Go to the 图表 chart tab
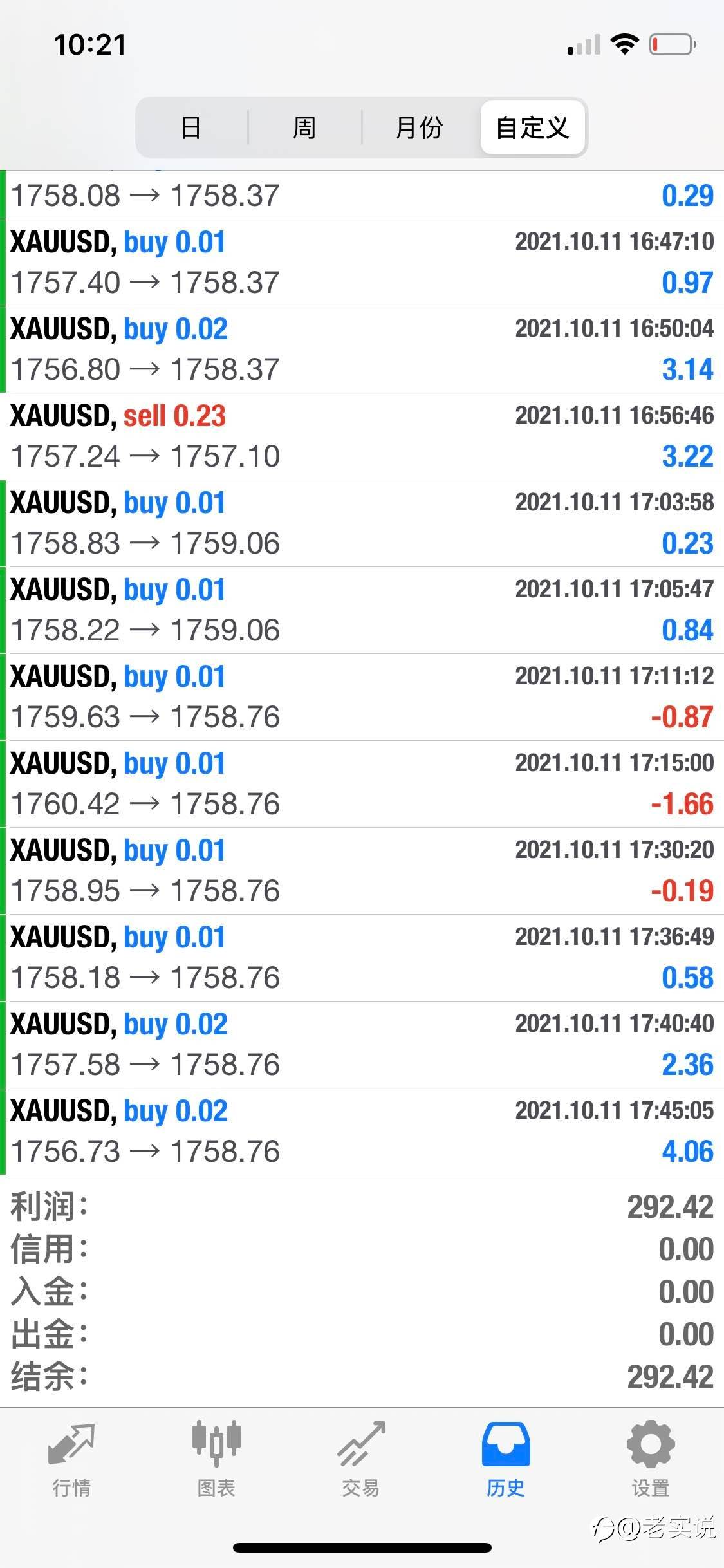The height and width of the screenshot is (1568, 724). tap(216, 1459)
